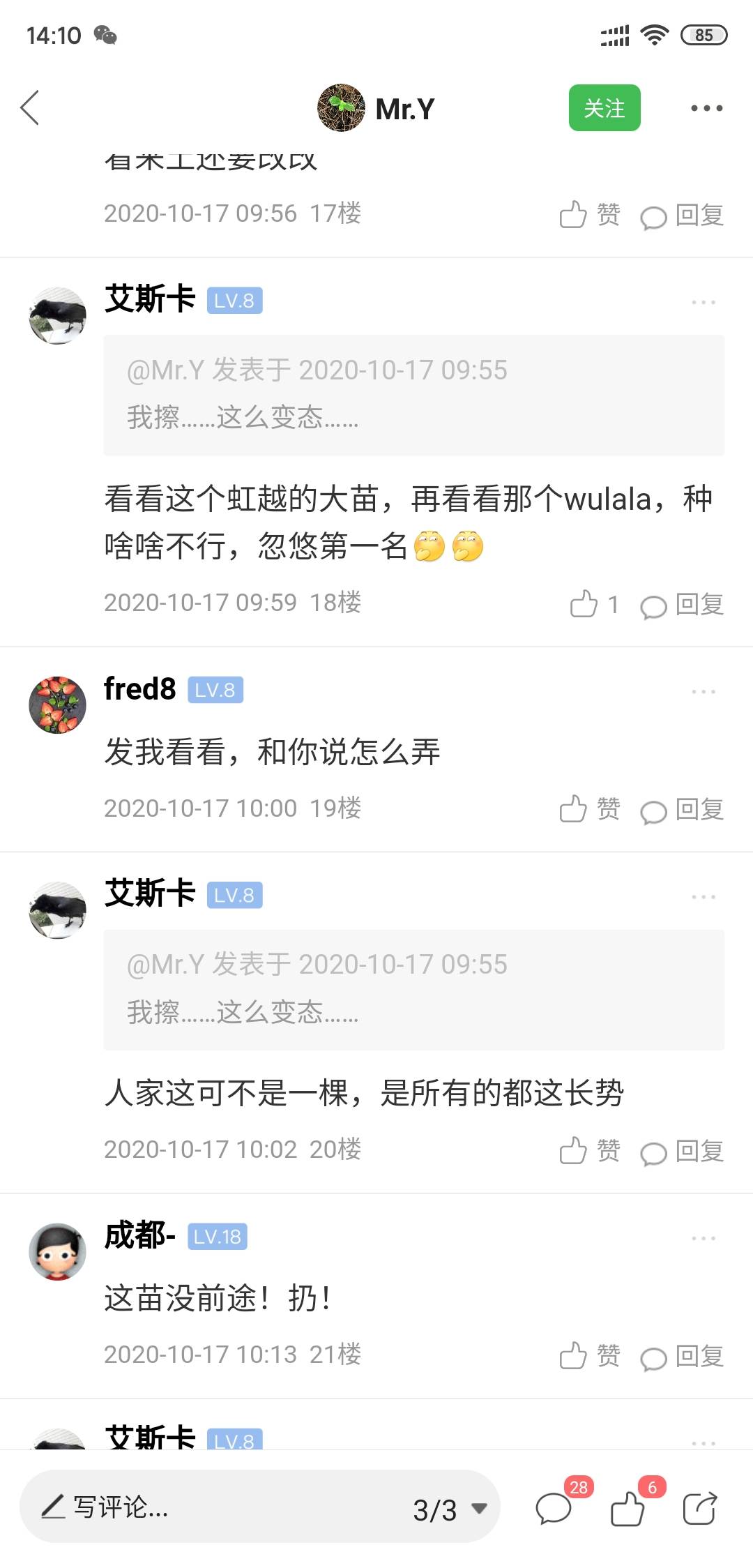Reply to the 20楼 comment

point(682,1152)
